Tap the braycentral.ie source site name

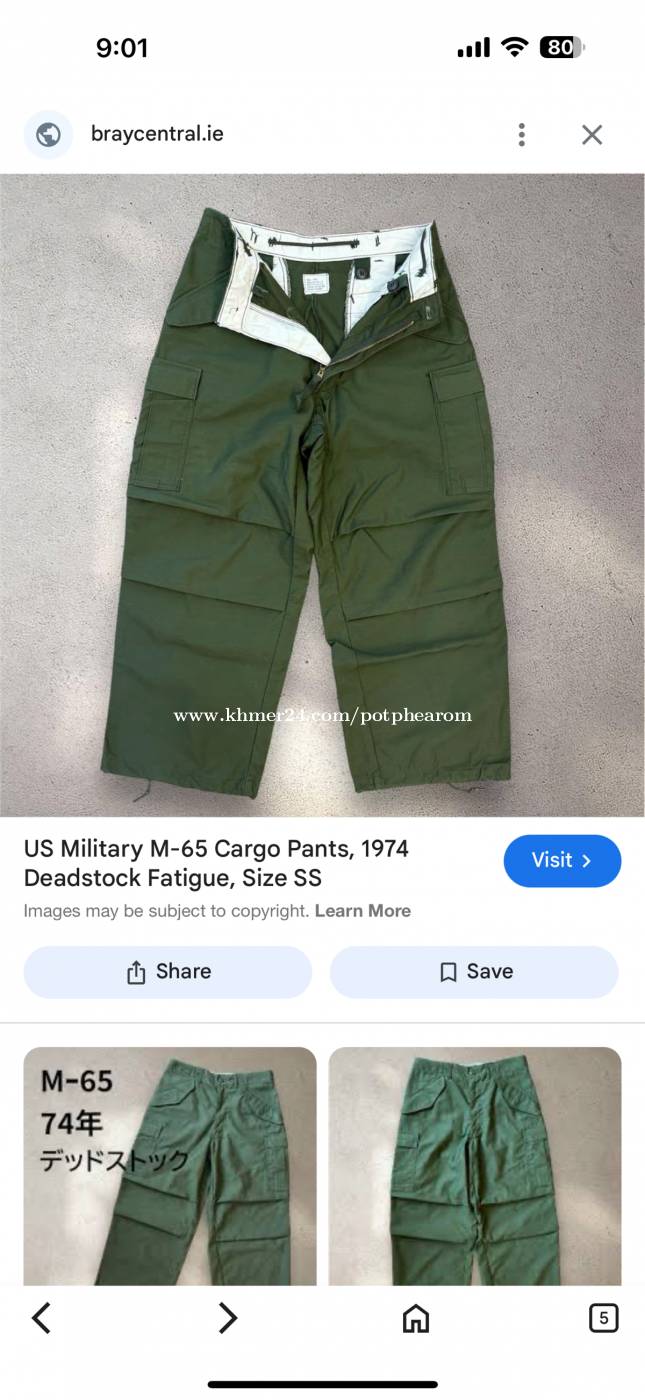tap(157, 134)
